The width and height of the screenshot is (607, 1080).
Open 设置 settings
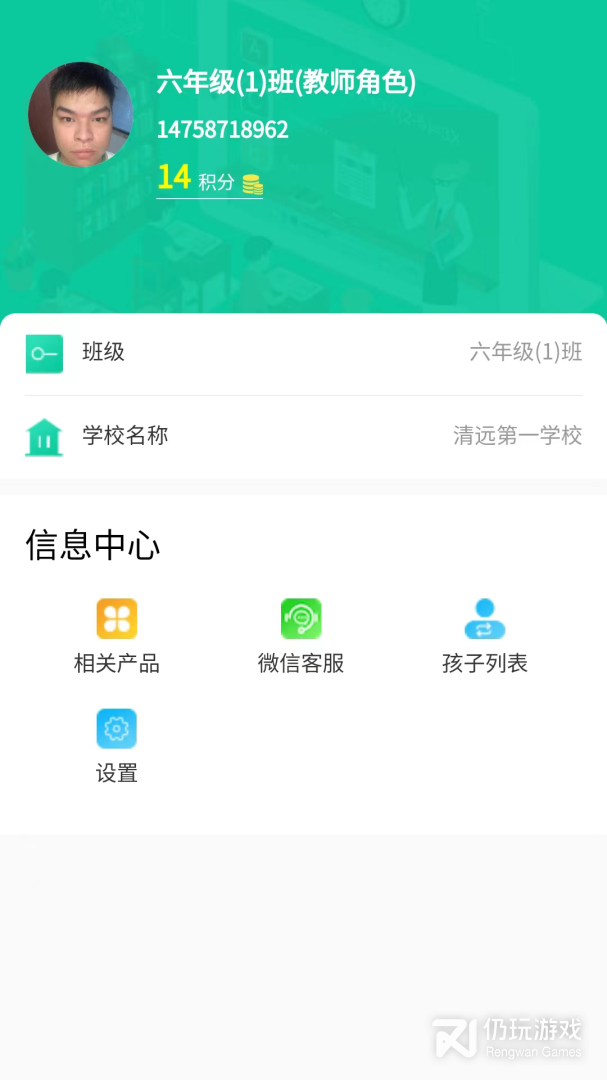(x=117, y=746)
